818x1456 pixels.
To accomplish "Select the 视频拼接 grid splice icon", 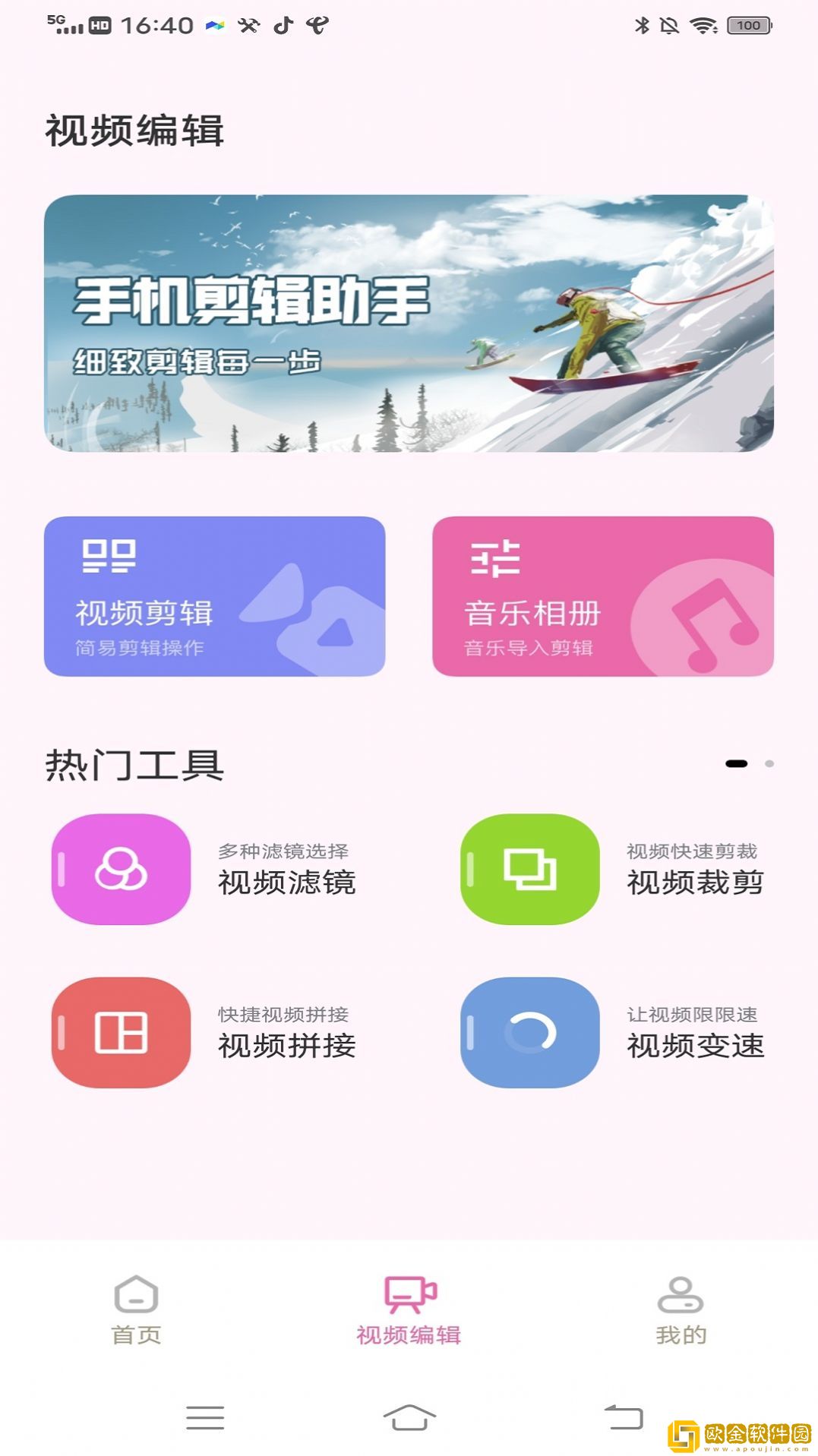I will pyautogui.click(x=119, y=1034).
